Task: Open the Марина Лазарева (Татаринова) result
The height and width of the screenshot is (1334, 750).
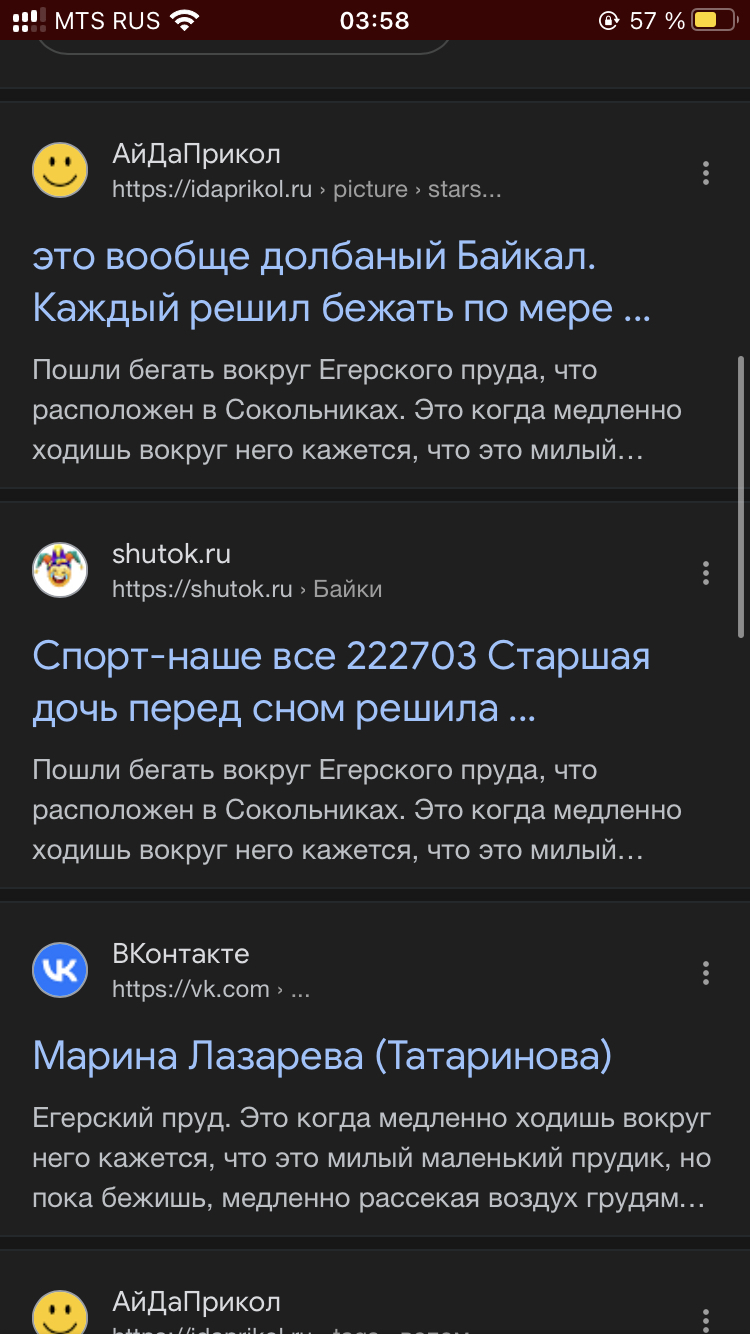Action: [x=322, y=1056]
